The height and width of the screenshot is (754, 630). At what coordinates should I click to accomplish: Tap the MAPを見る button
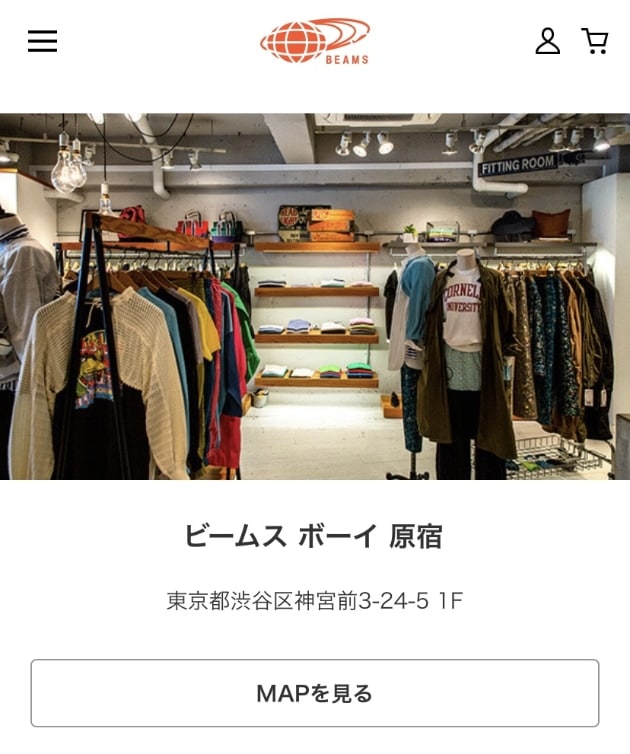pyautogui.click(x=314, y=693)
